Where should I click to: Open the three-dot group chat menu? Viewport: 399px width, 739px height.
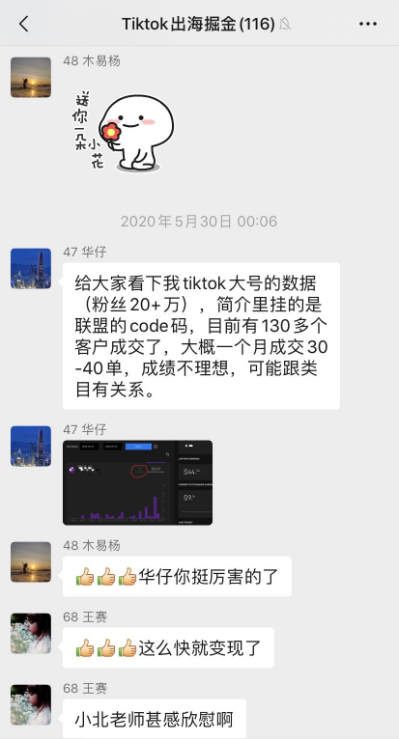point(368,24)
